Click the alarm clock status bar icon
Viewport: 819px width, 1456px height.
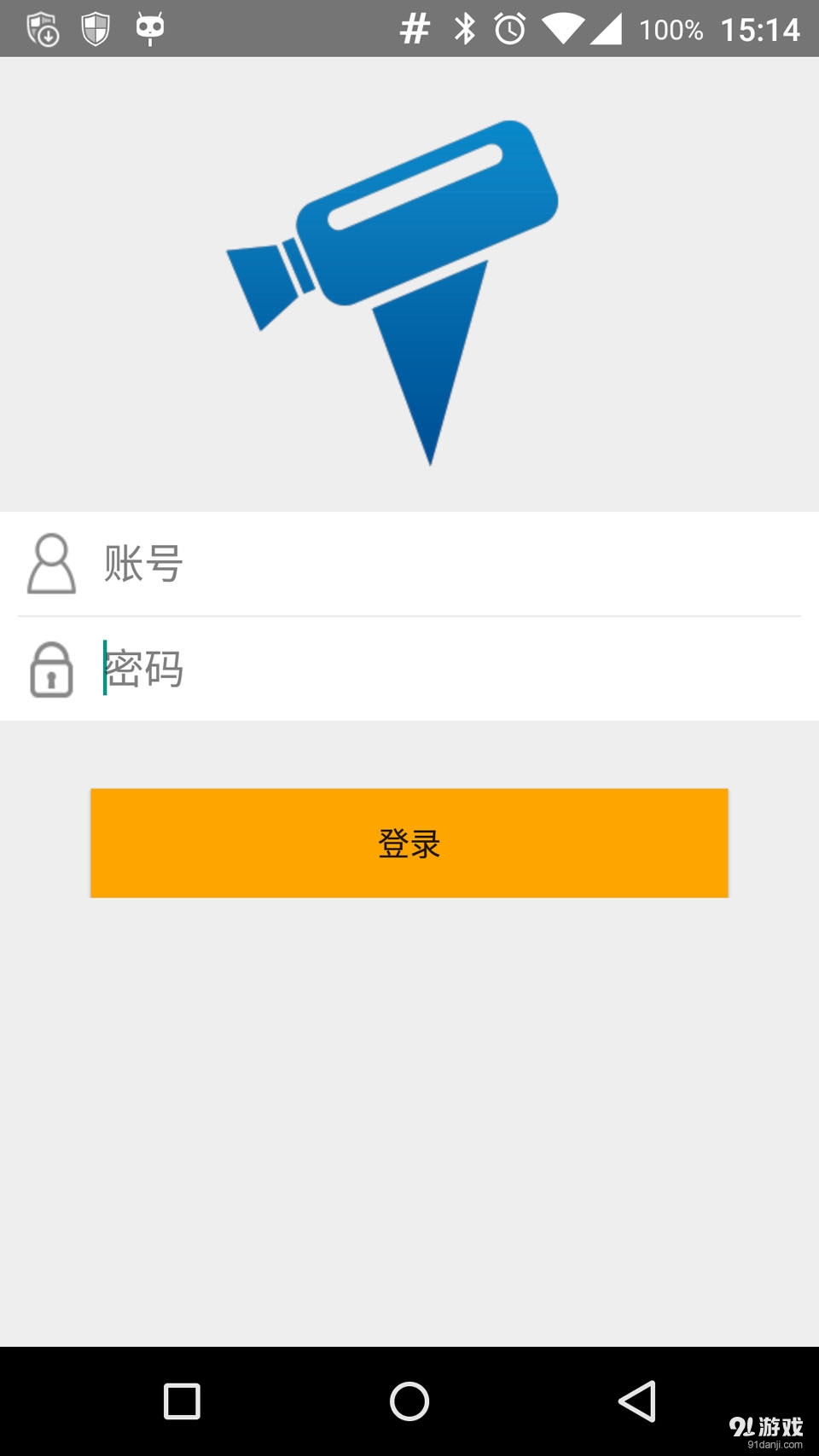tap(510, 27)
